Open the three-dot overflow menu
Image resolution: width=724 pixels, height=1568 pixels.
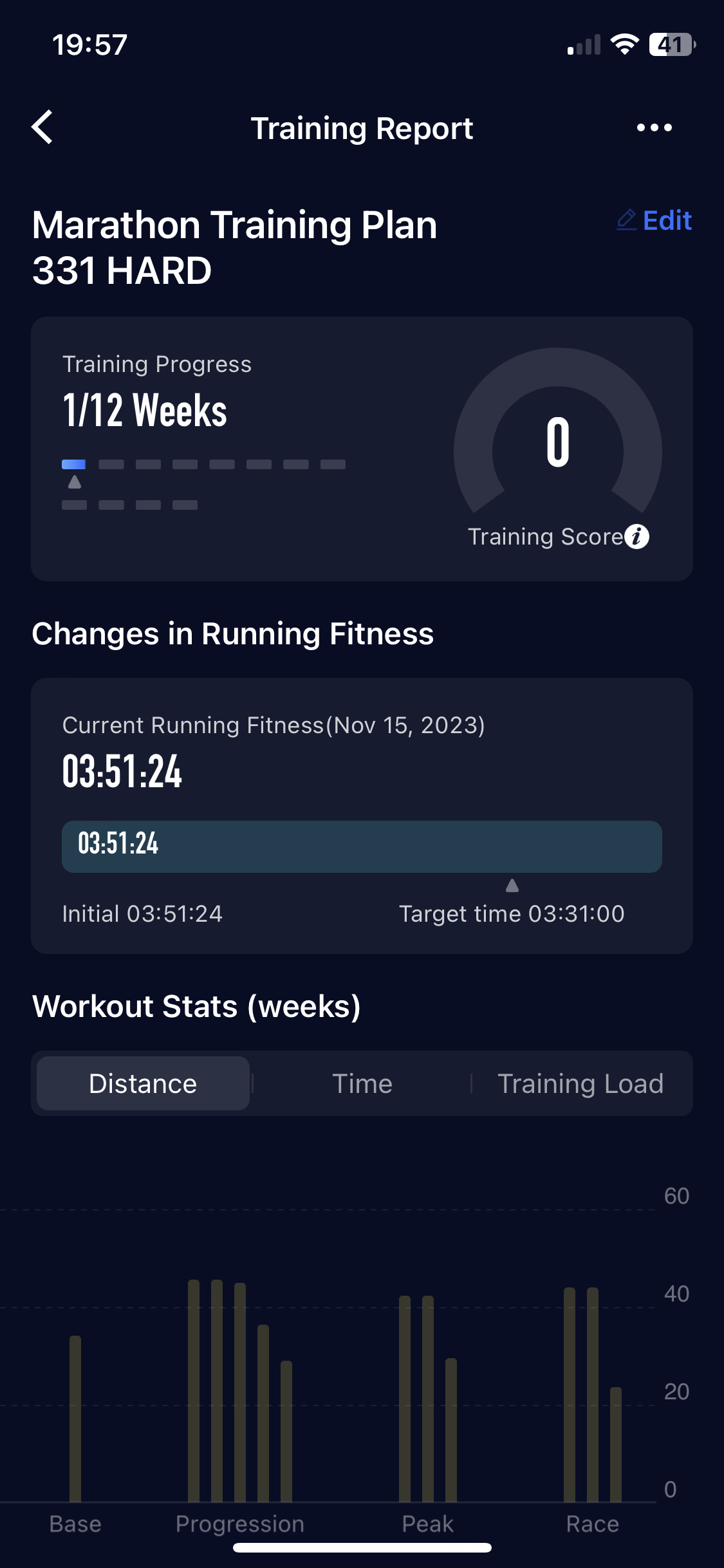pos(654,127)
